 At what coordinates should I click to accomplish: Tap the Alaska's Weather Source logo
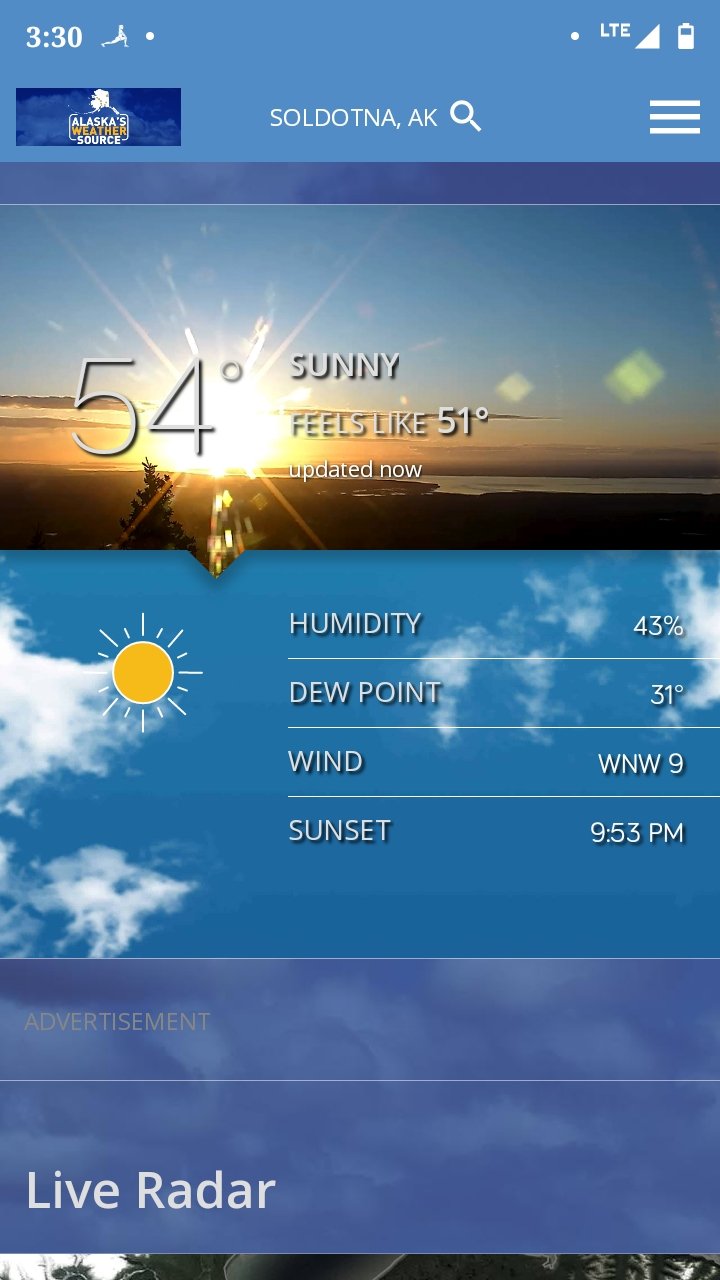point(98,117)
